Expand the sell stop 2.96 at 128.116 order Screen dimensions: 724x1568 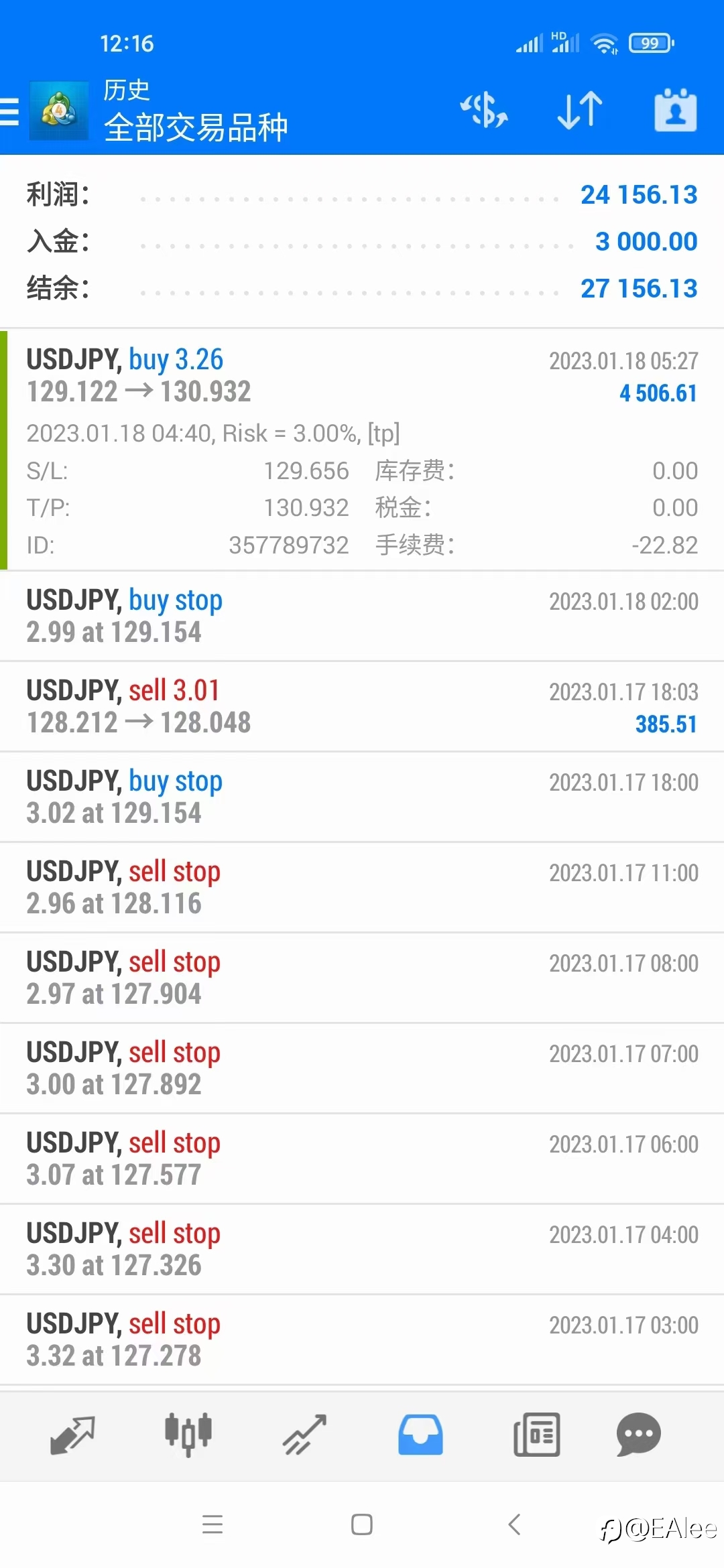tap(362, 887)
